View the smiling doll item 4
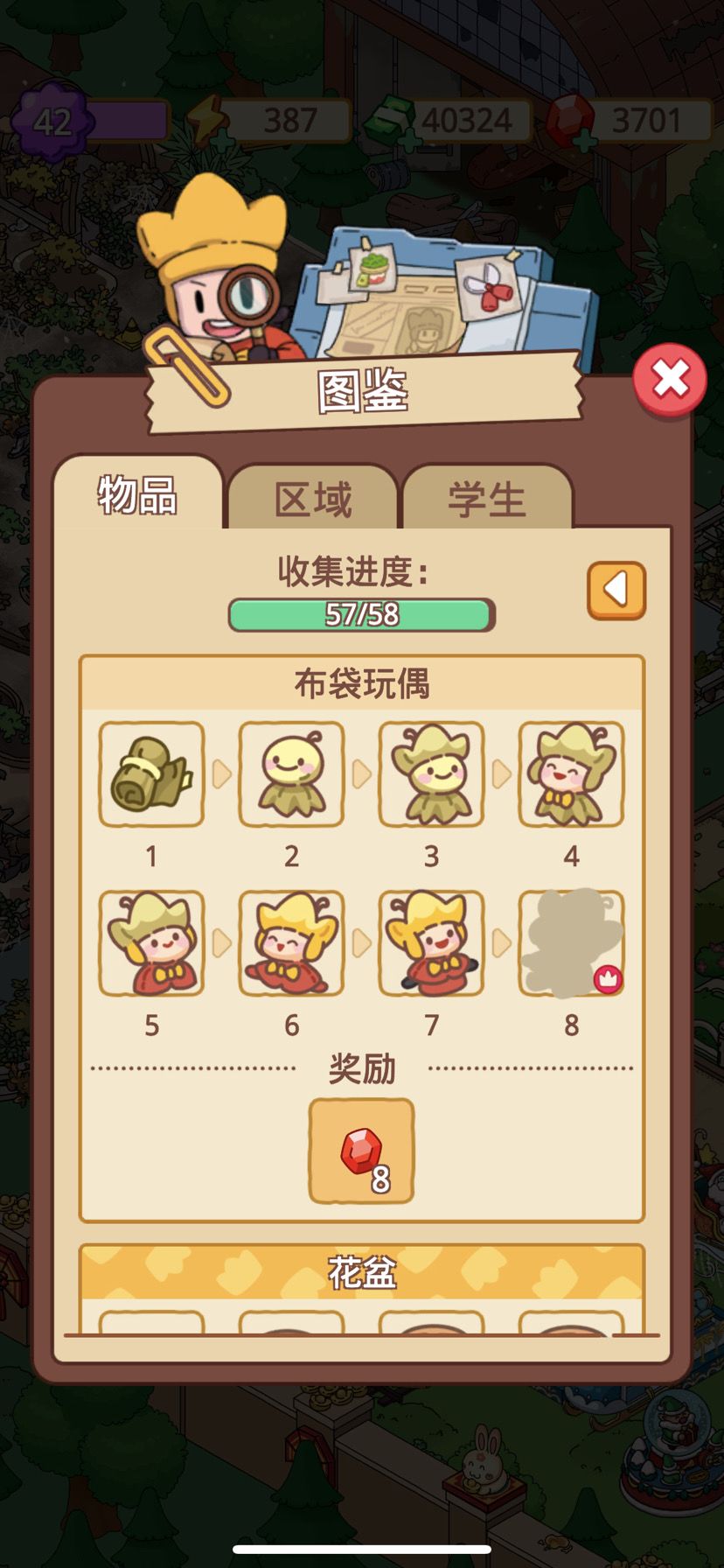The width and height of the screenshot is (724, 1568). click(572, 773)
